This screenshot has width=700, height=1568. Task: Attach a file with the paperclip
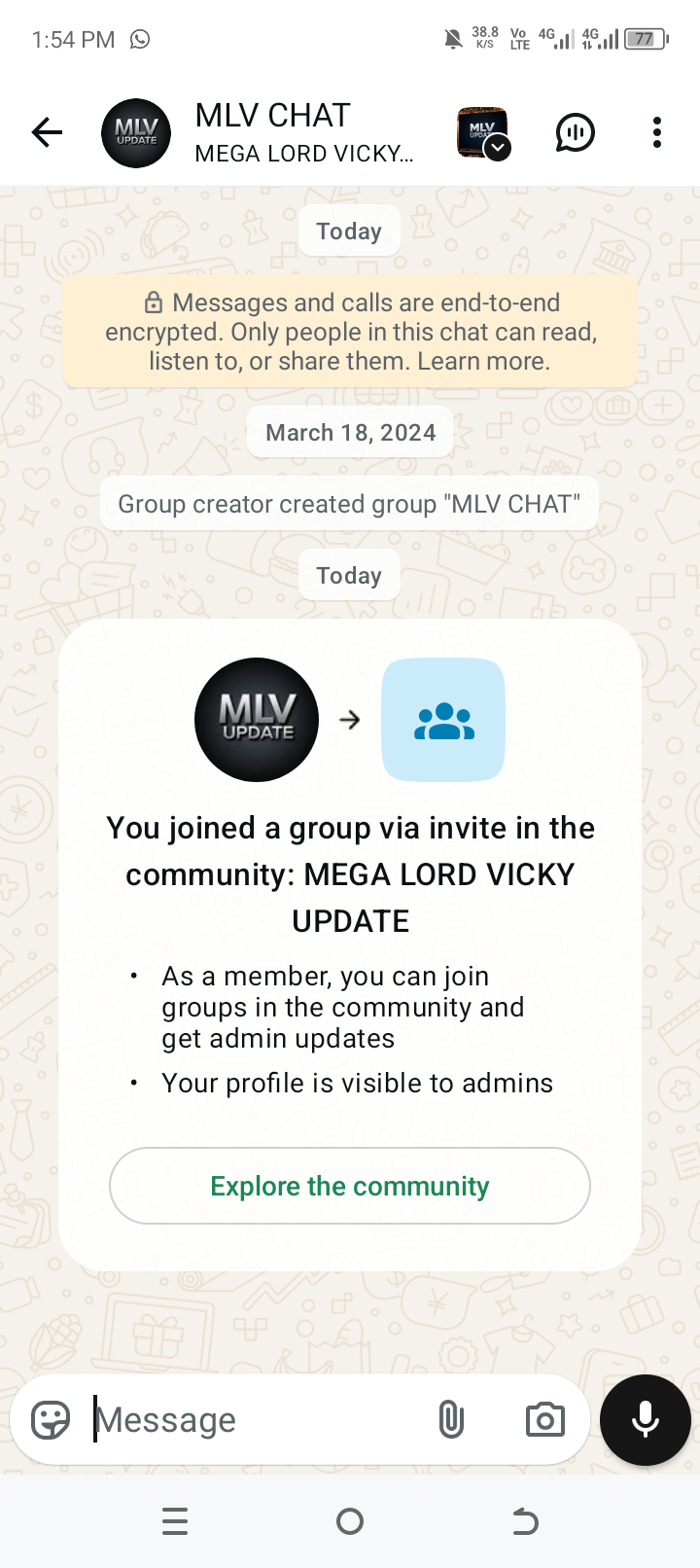451,1420
